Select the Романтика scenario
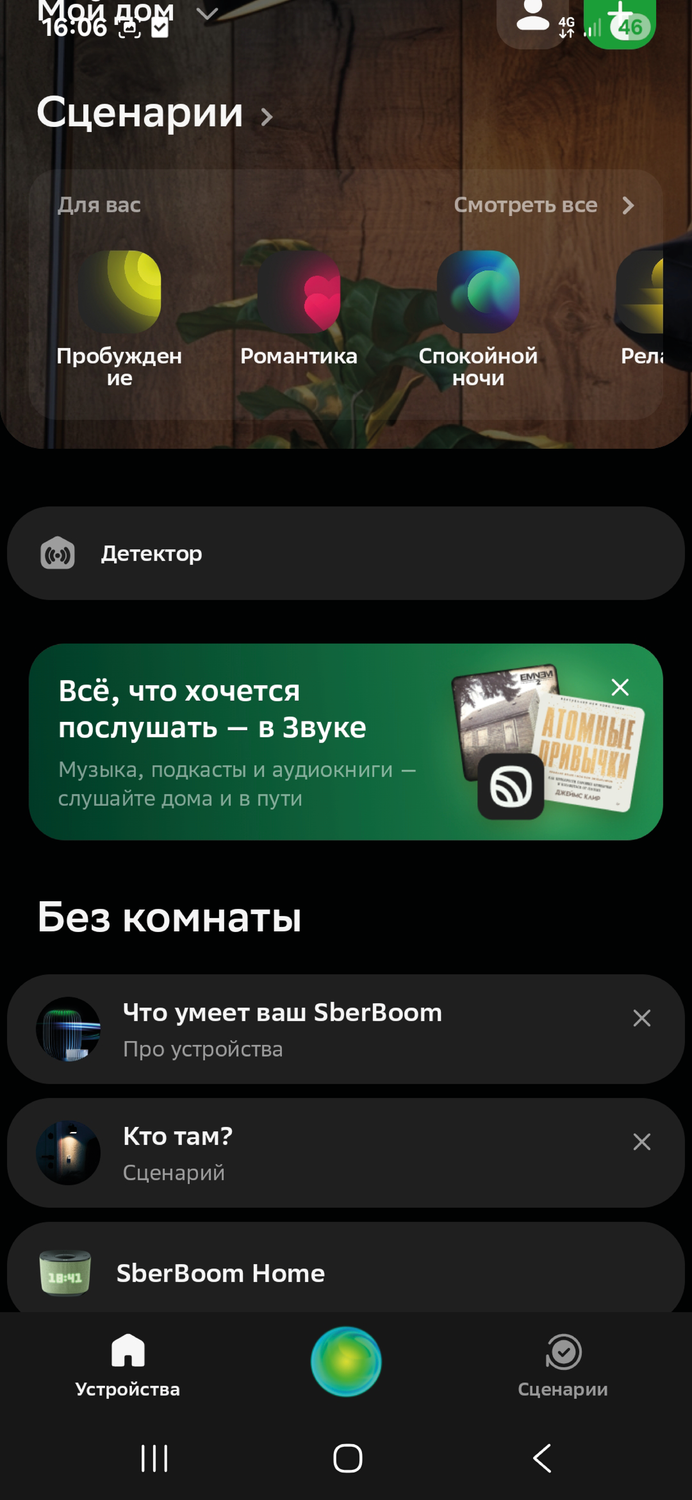 click(x=299, y=309)
